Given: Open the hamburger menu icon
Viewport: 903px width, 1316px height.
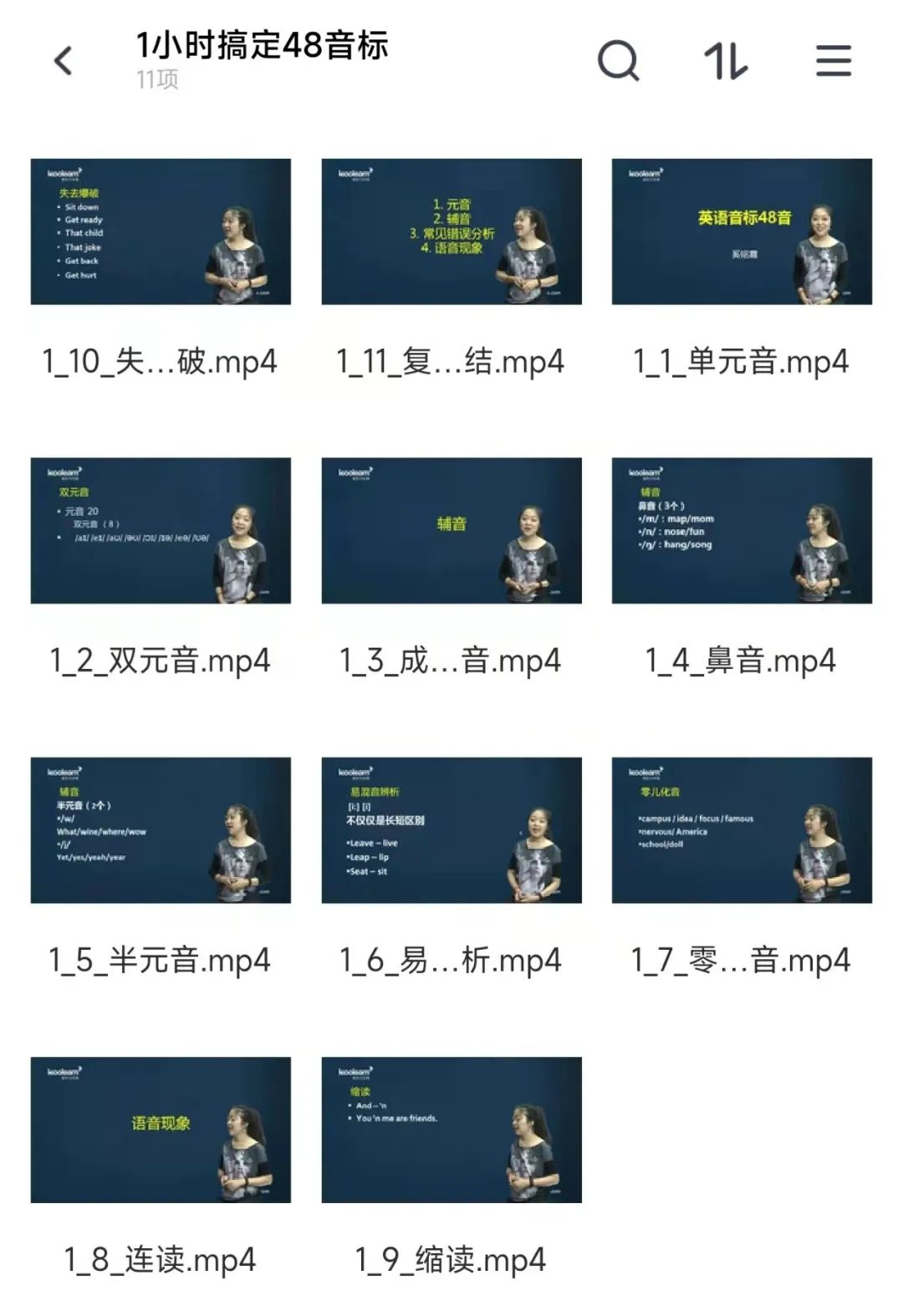Looking at the screenshot, I should 833,61.
